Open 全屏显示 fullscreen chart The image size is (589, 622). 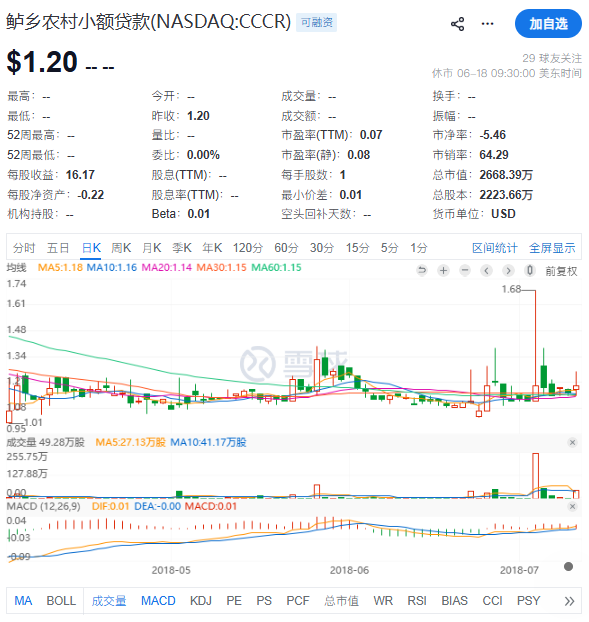click(x=552, y=248)
